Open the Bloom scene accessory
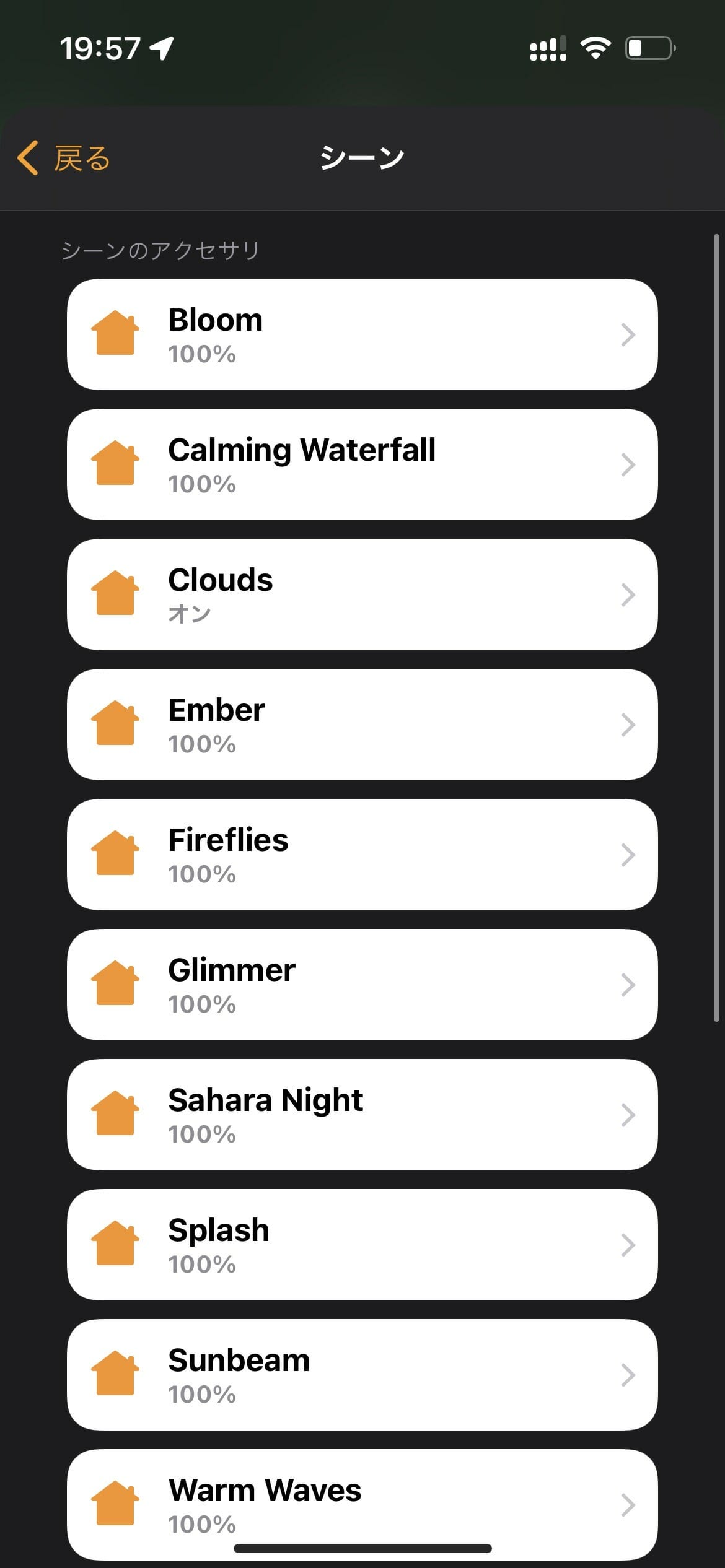725x1568 pixels. coord(362,334)
